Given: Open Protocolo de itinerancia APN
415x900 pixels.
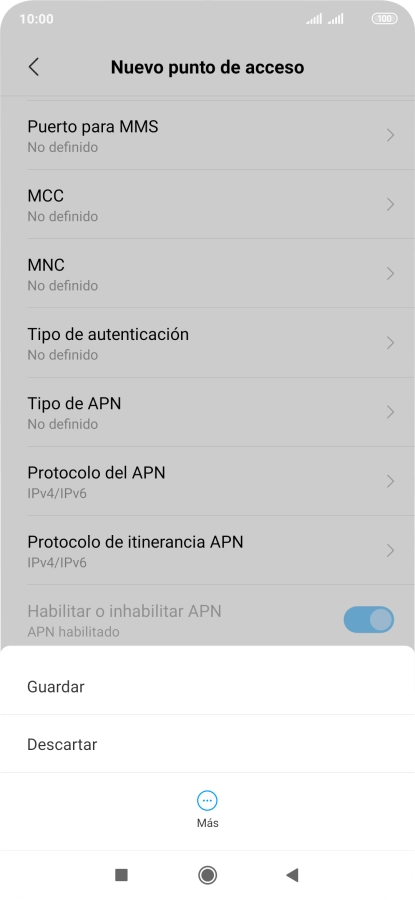Looking at the screenshot, I should 207,550.
